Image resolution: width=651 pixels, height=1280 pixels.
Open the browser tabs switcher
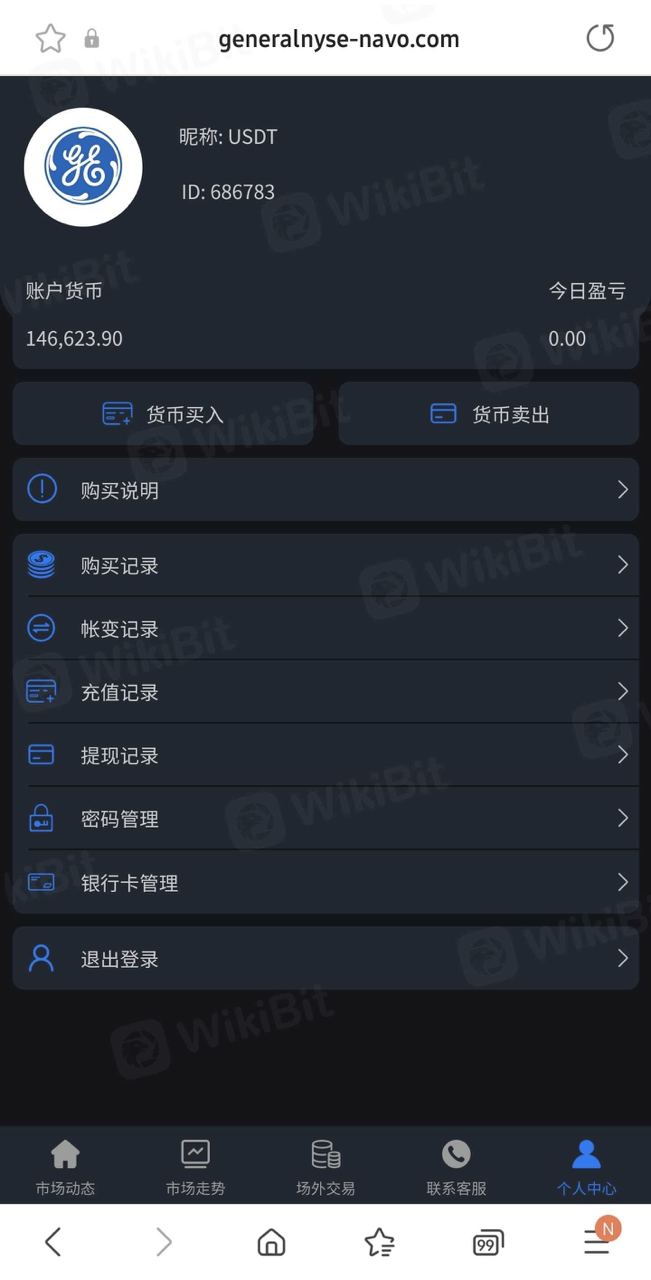[x=487, y=1243]
